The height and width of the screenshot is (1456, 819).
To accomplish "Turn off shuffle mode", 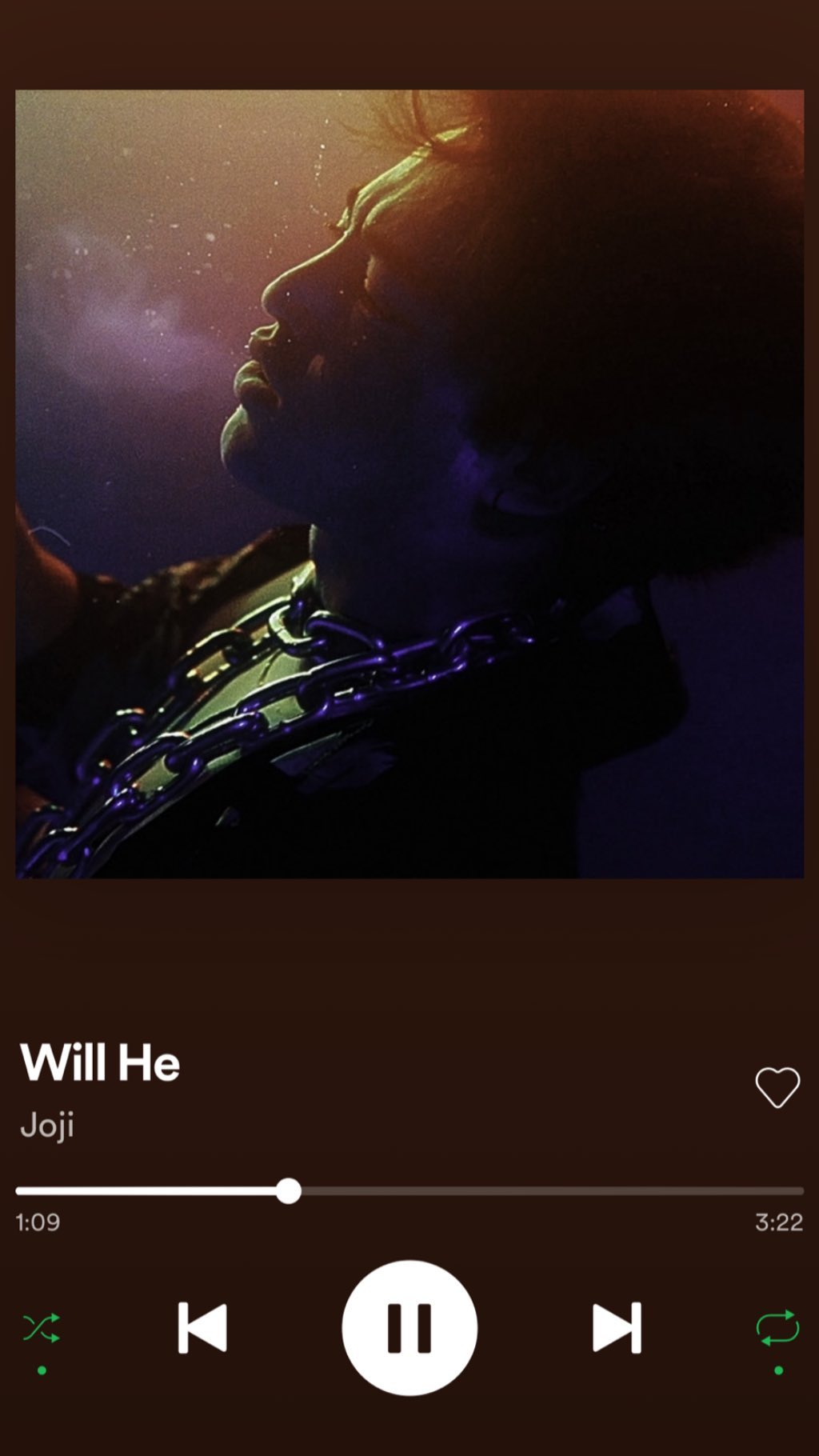I will [42, 1327].
